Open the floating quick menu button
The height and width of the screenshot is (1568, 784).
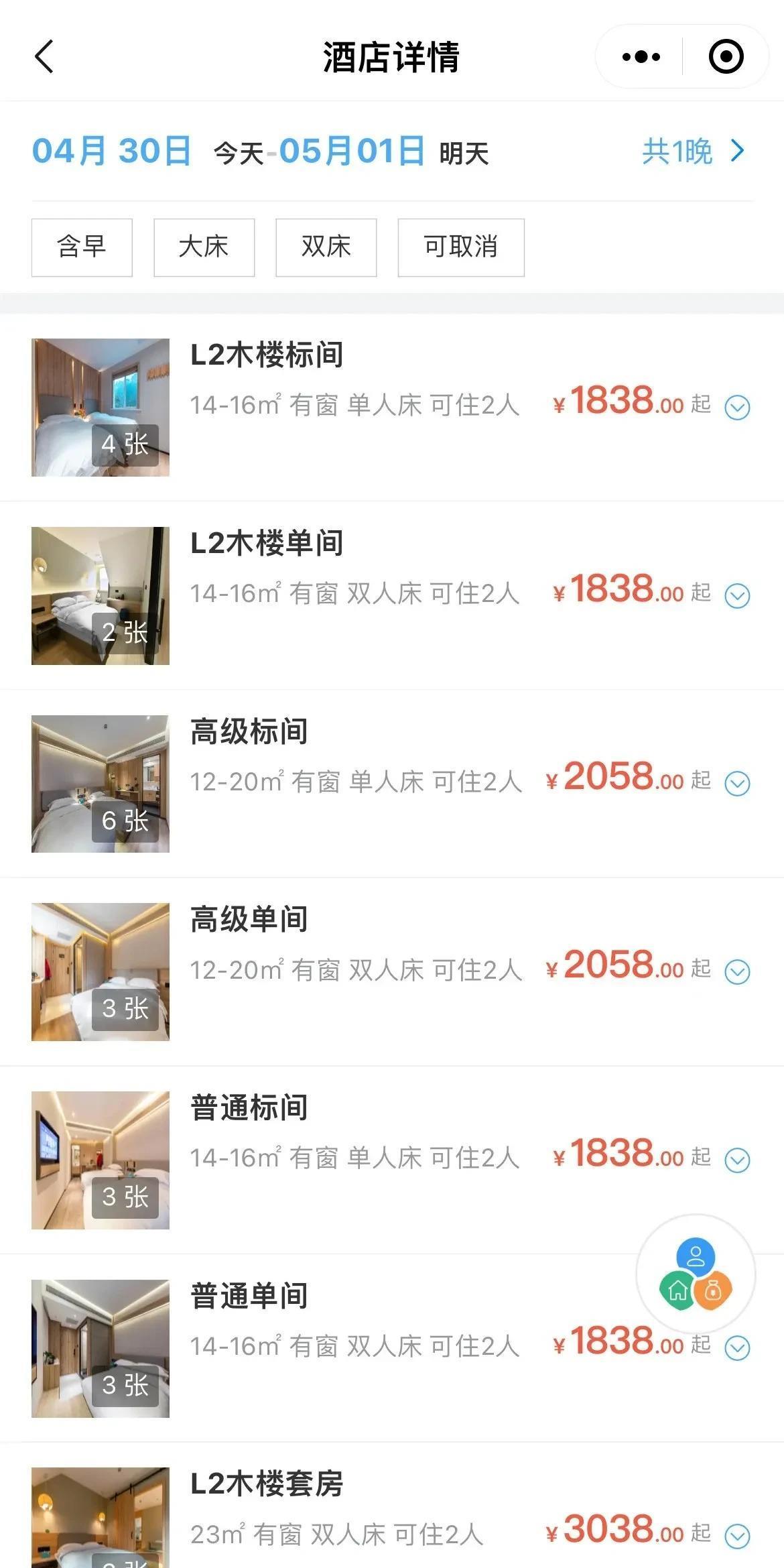[x=696, y=1274]
